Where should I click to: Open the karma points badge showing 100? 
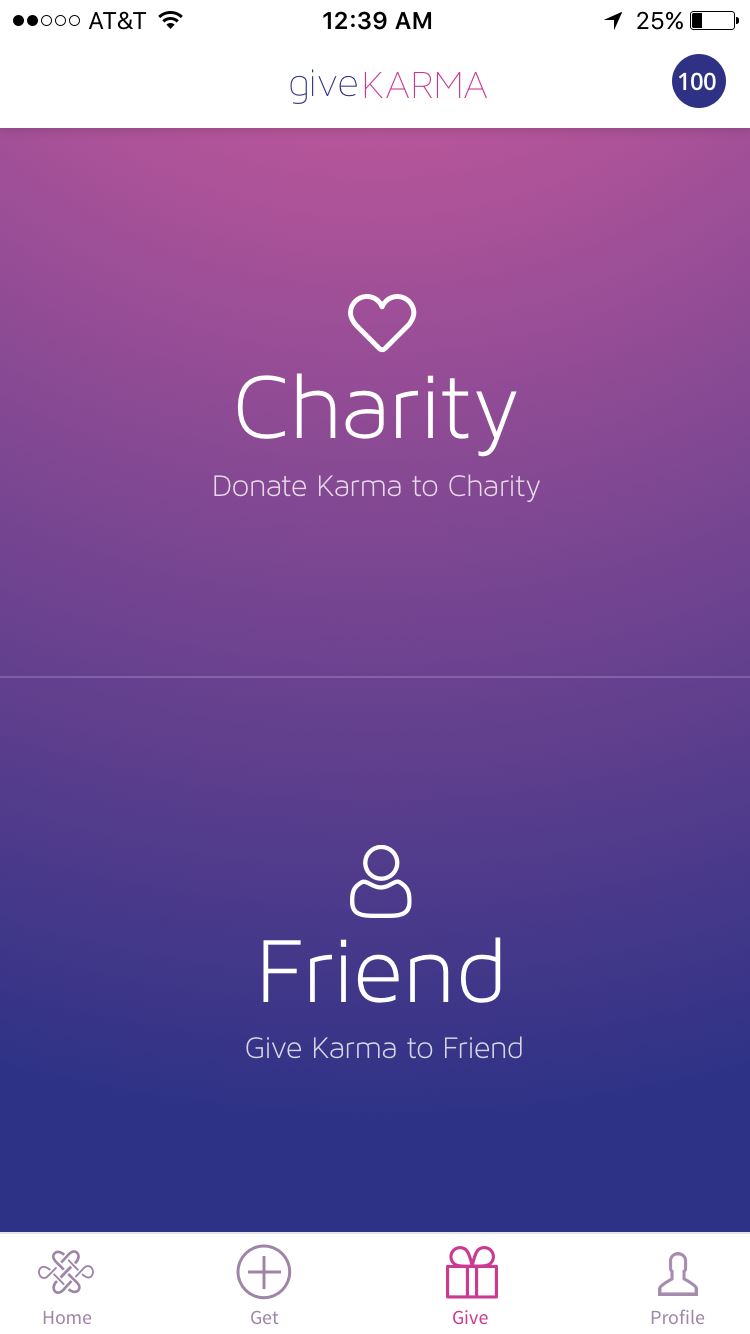[698, 82]
